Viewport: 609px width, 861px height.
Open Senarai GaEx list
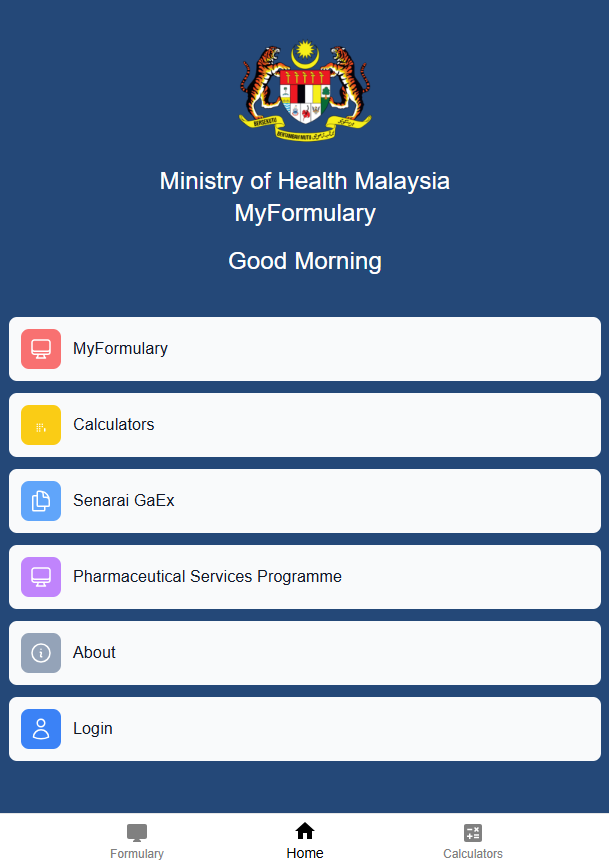coord(304,501)
